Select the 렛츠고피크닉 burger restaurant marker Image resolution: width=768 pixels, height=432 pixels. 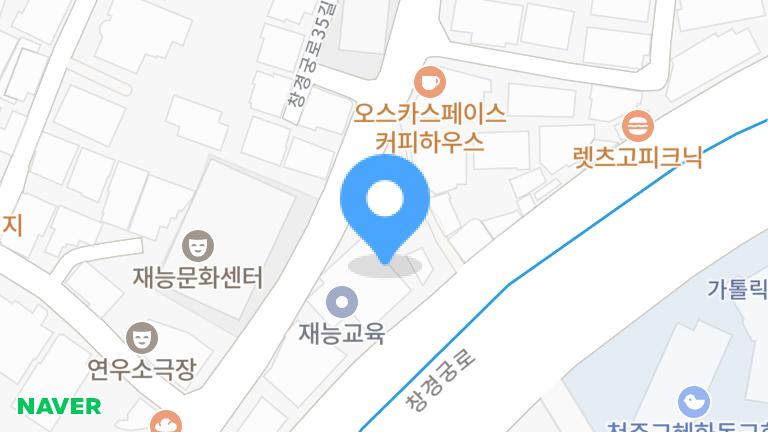637,127
